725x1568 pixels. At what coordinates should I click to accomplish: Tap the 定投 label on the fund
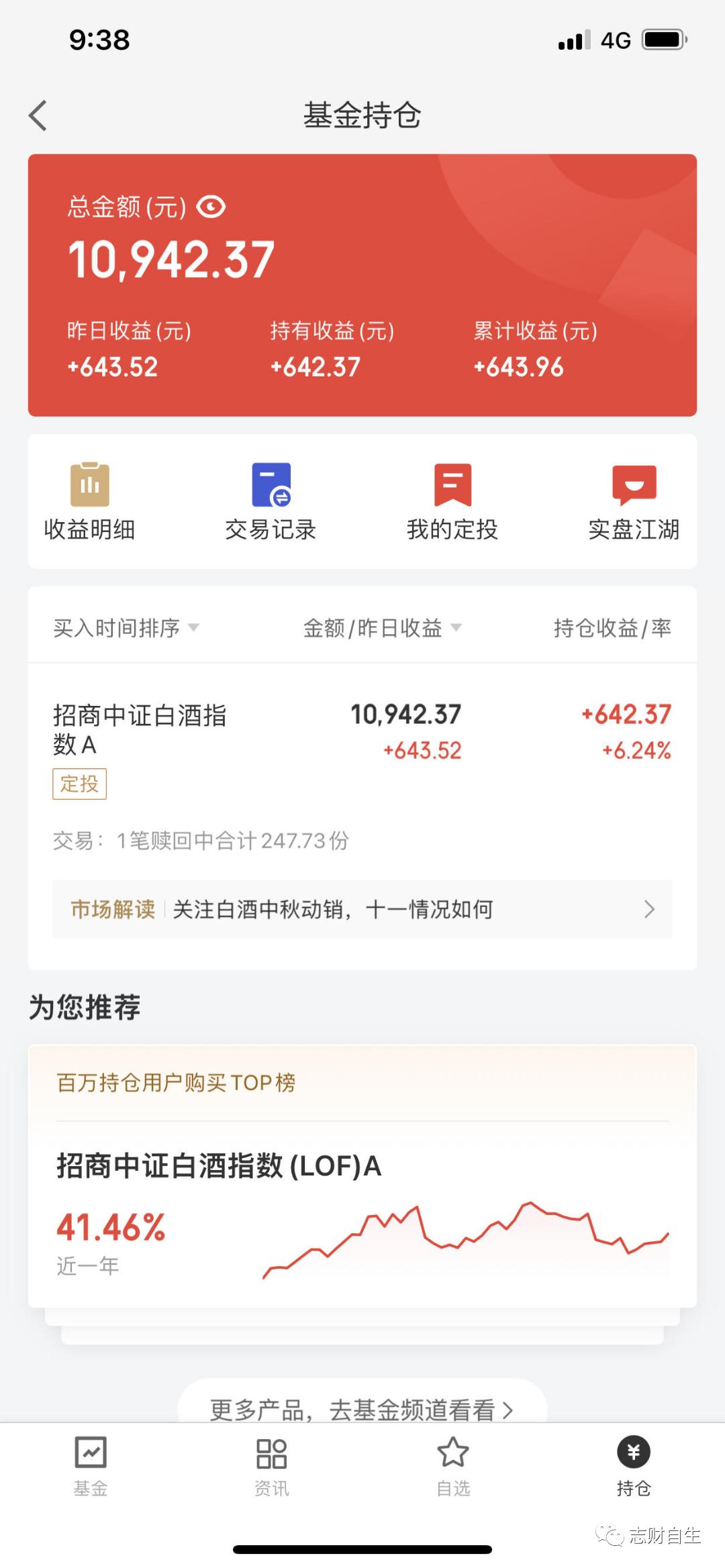pyautogui.click(x=79, y=784)
